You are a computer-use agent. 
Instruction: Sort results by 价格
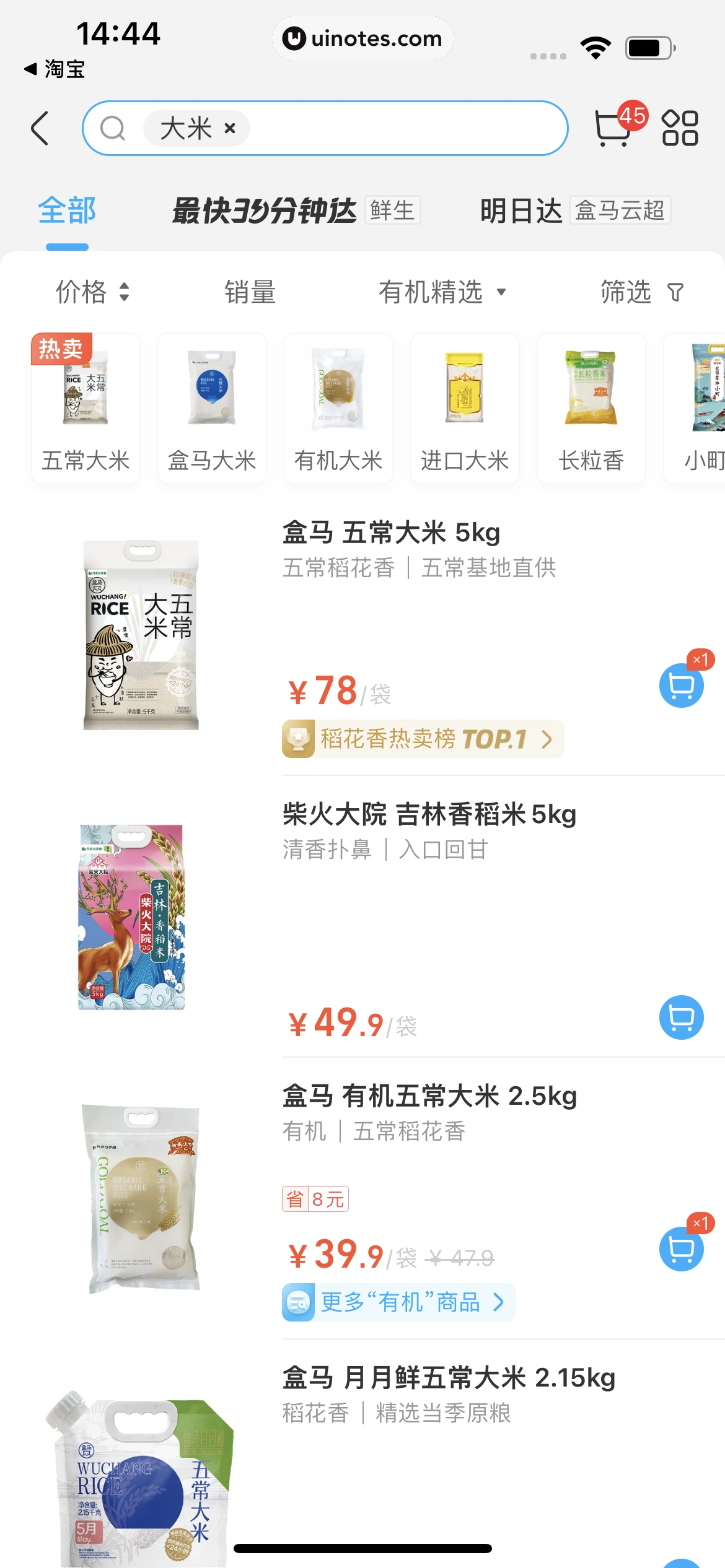point(92,292)
